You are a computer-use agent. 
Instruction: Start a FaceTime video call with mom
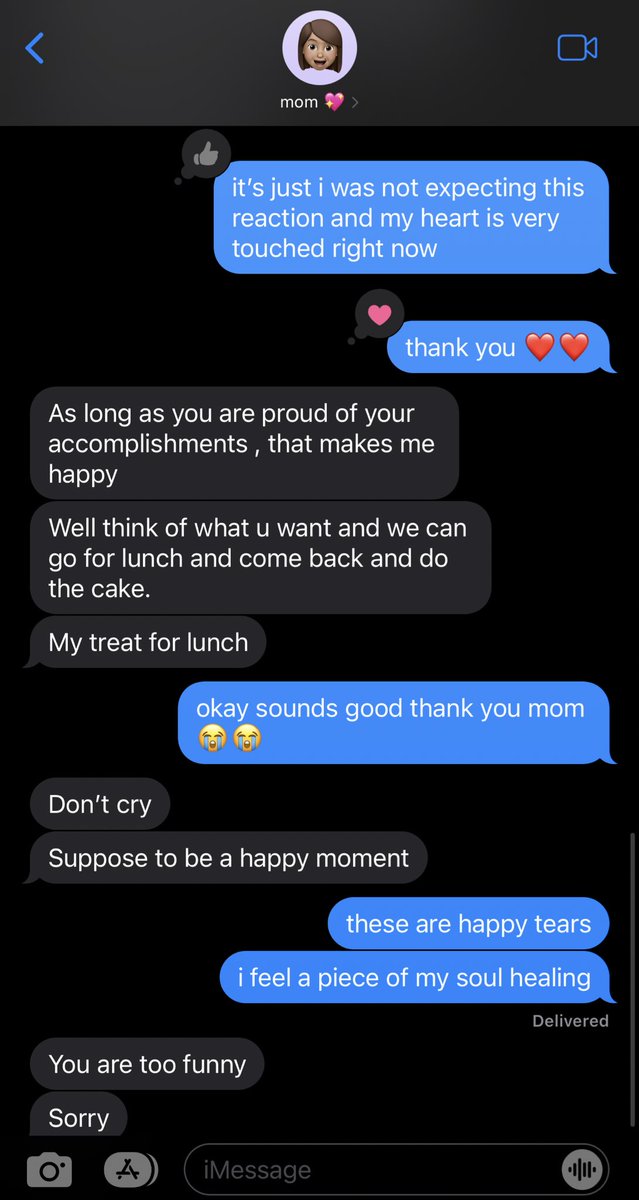point(577,48)
